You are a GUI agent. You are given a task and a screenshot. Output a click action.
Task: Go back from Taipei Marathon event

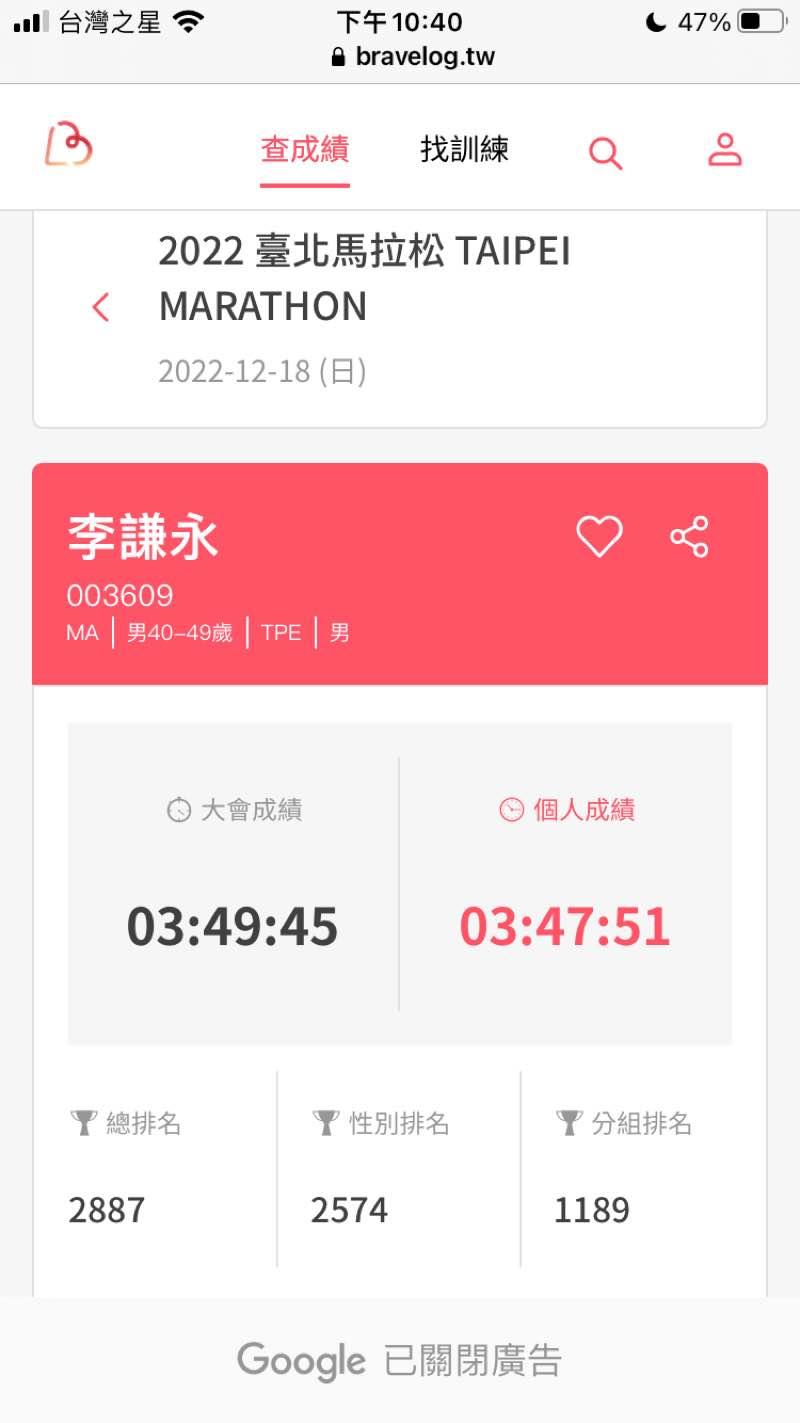(x=101, y=307)
